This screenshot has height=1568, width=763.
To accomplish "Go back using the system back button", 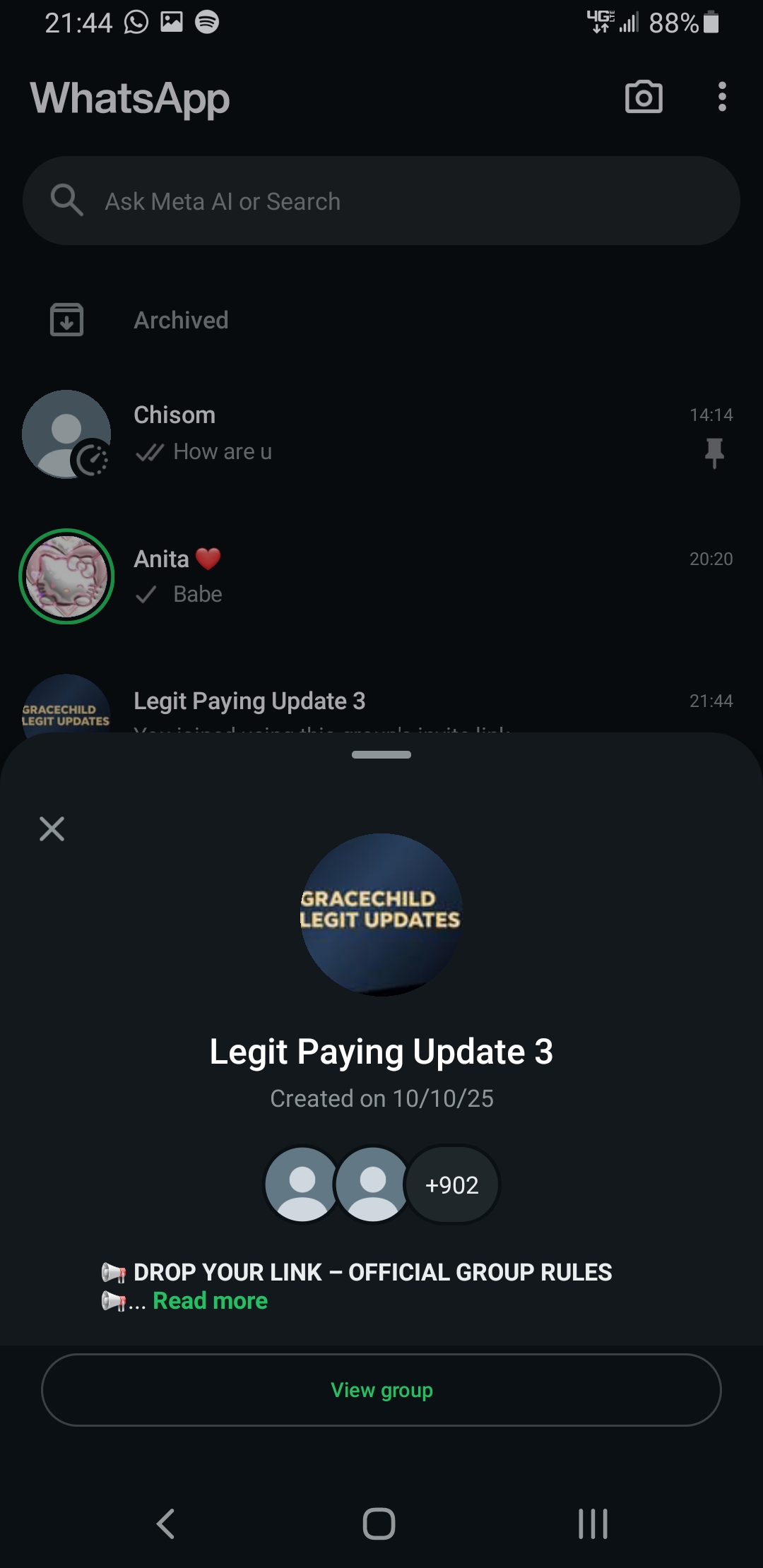I will pyautogui.click(x=166, y=1523).
